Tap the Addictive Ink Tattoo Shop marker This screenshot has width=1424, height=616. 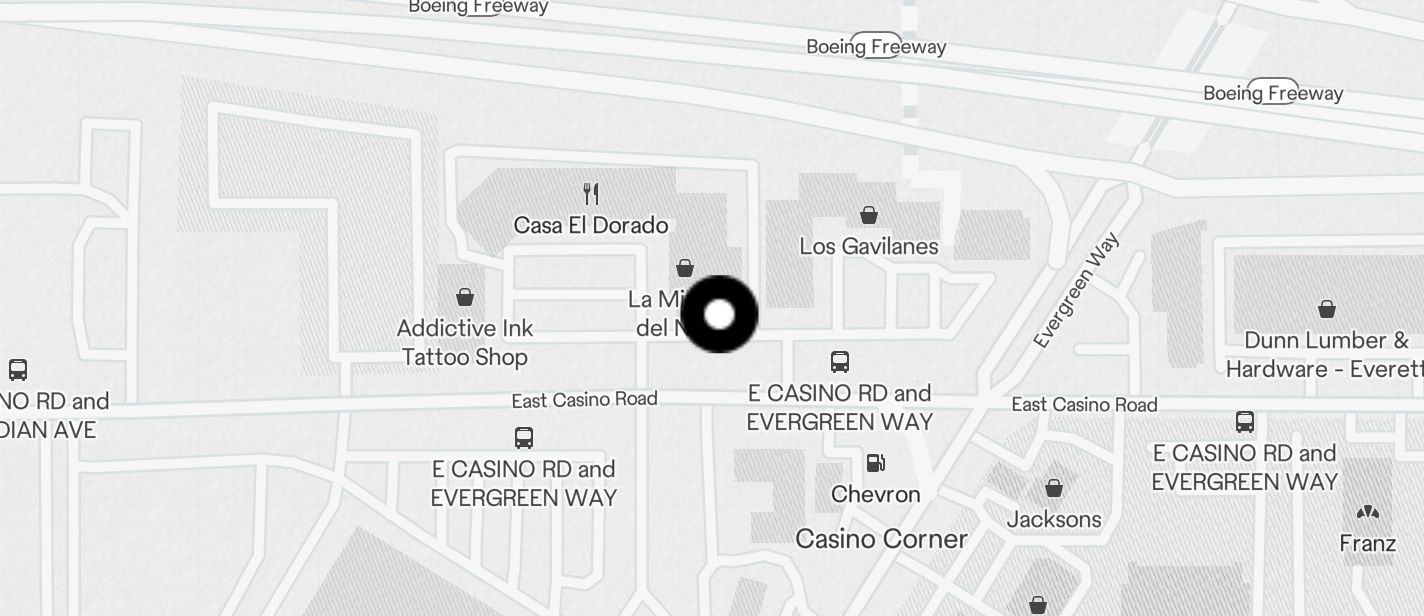pos(465,297)
